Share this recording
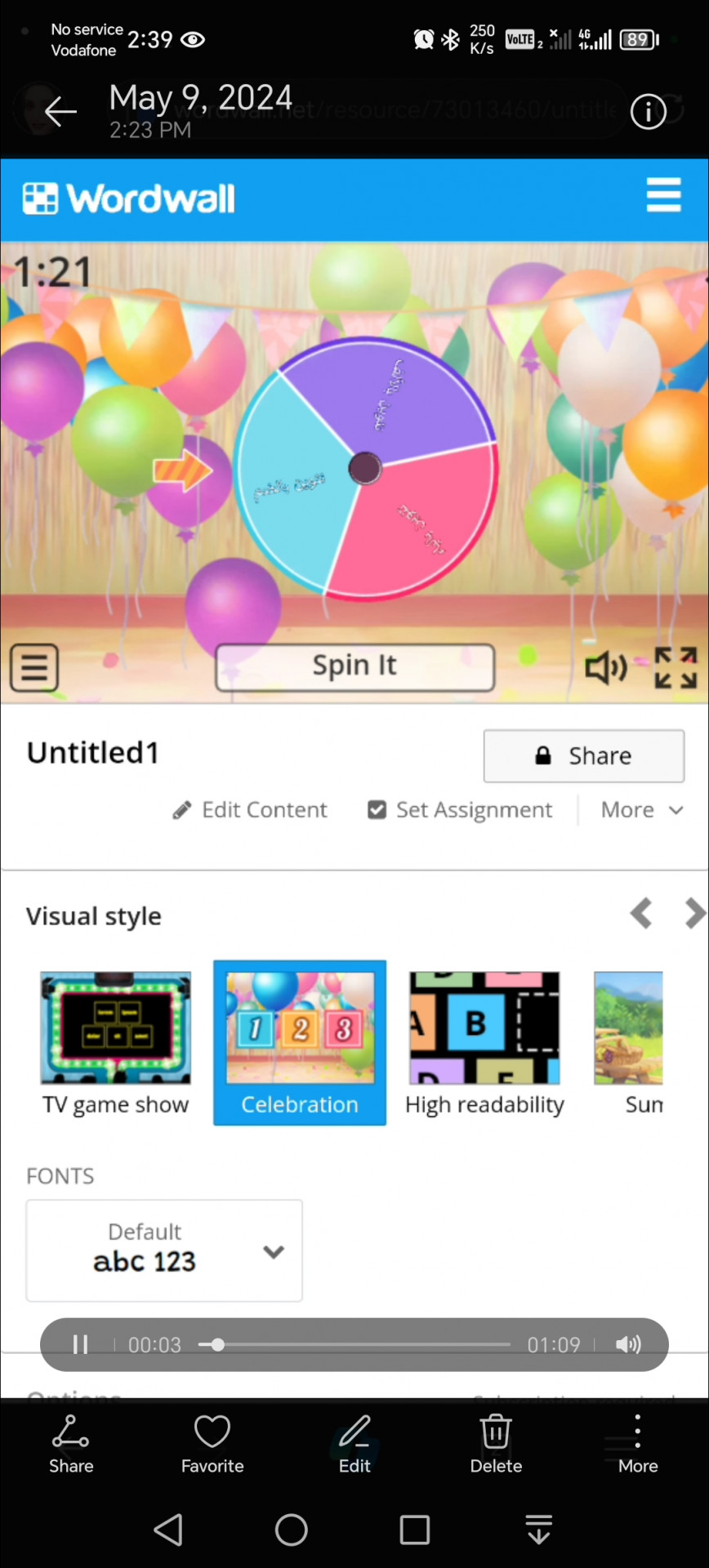Image resolution: width=709 pixels, height=1568 pixels. click(x=71, y=1445)
